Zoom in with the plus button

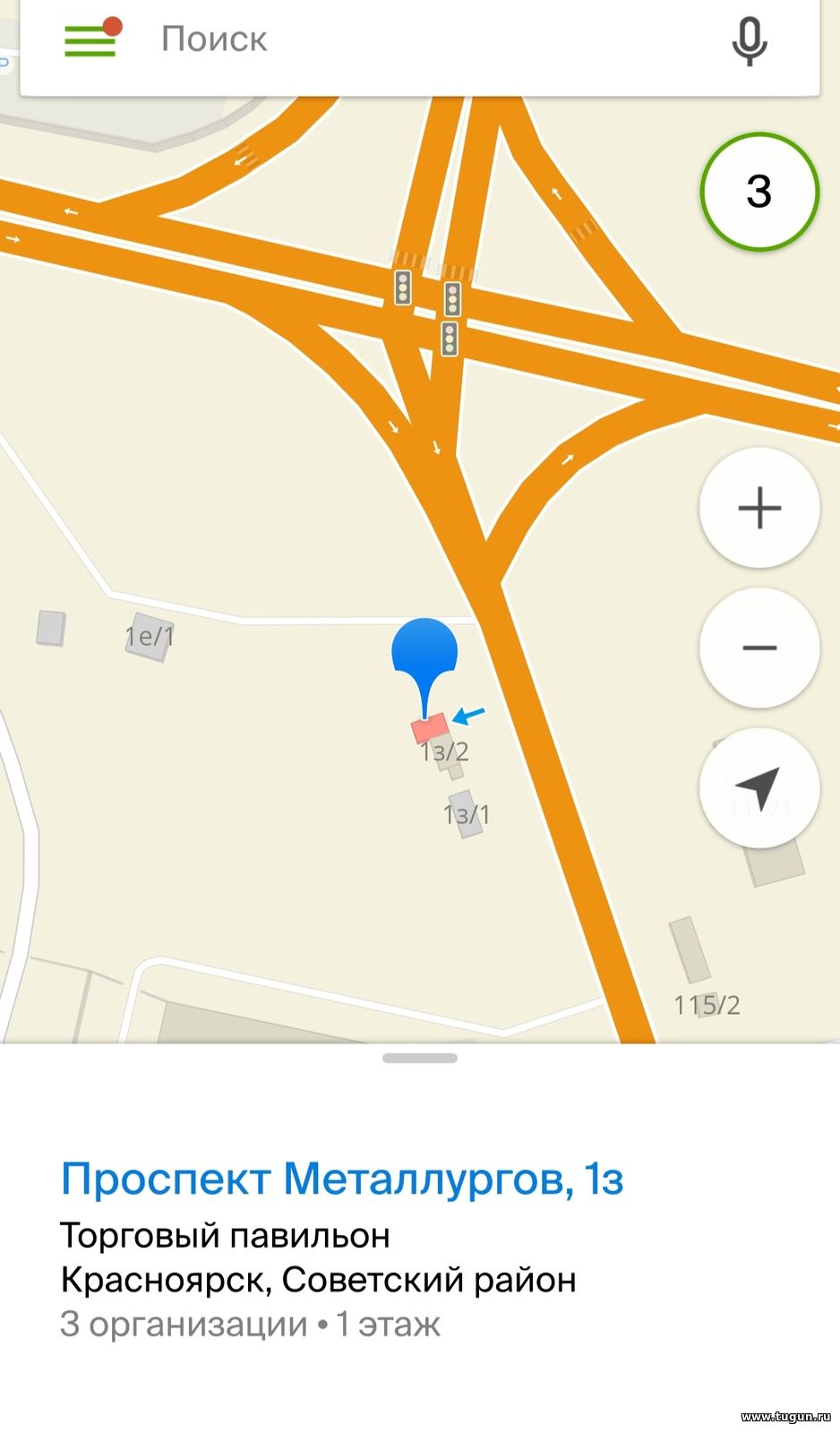pos(759,508)
